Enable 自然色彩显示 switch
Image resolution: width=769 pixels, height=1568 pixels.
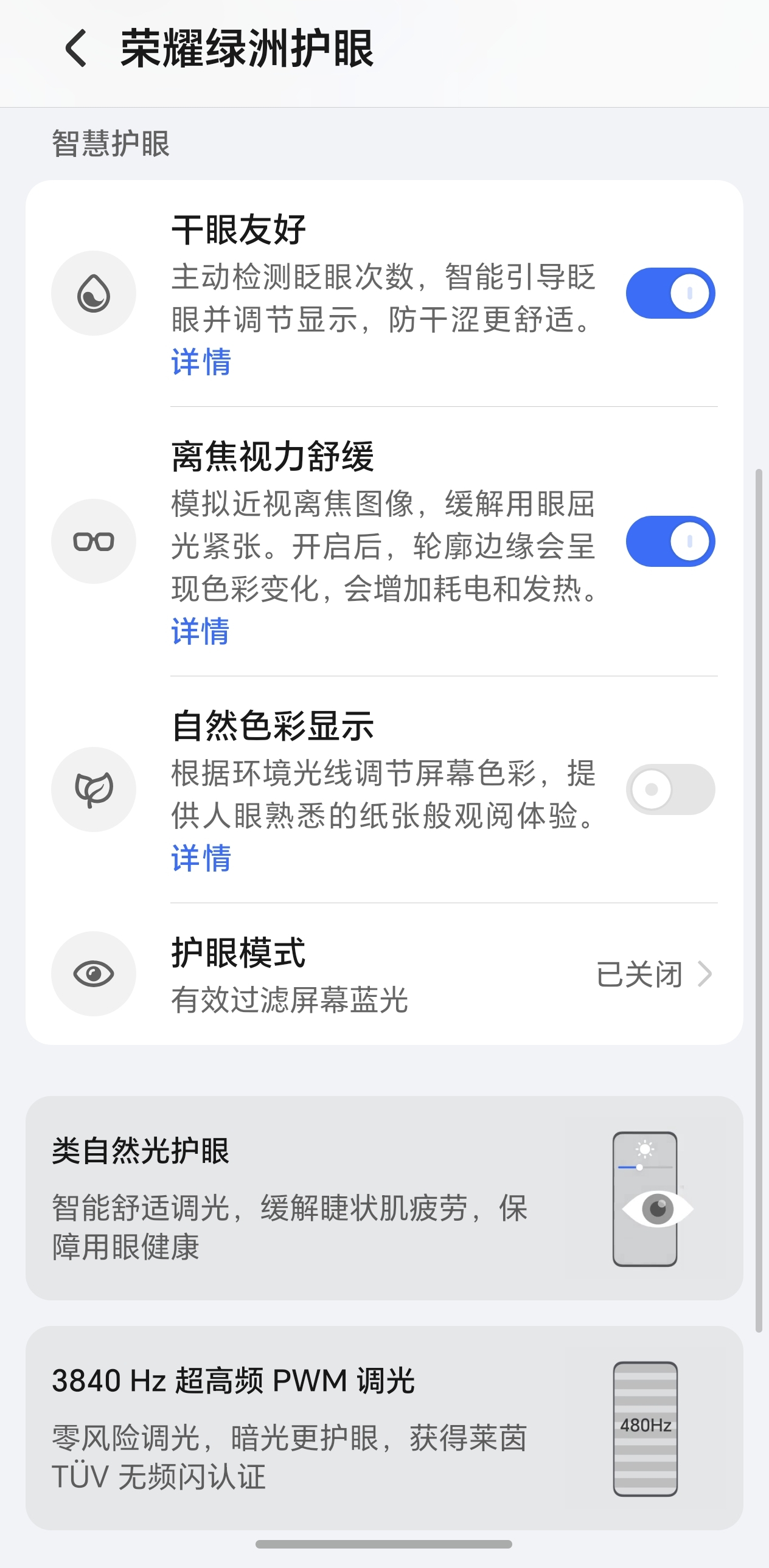(670, 789)
